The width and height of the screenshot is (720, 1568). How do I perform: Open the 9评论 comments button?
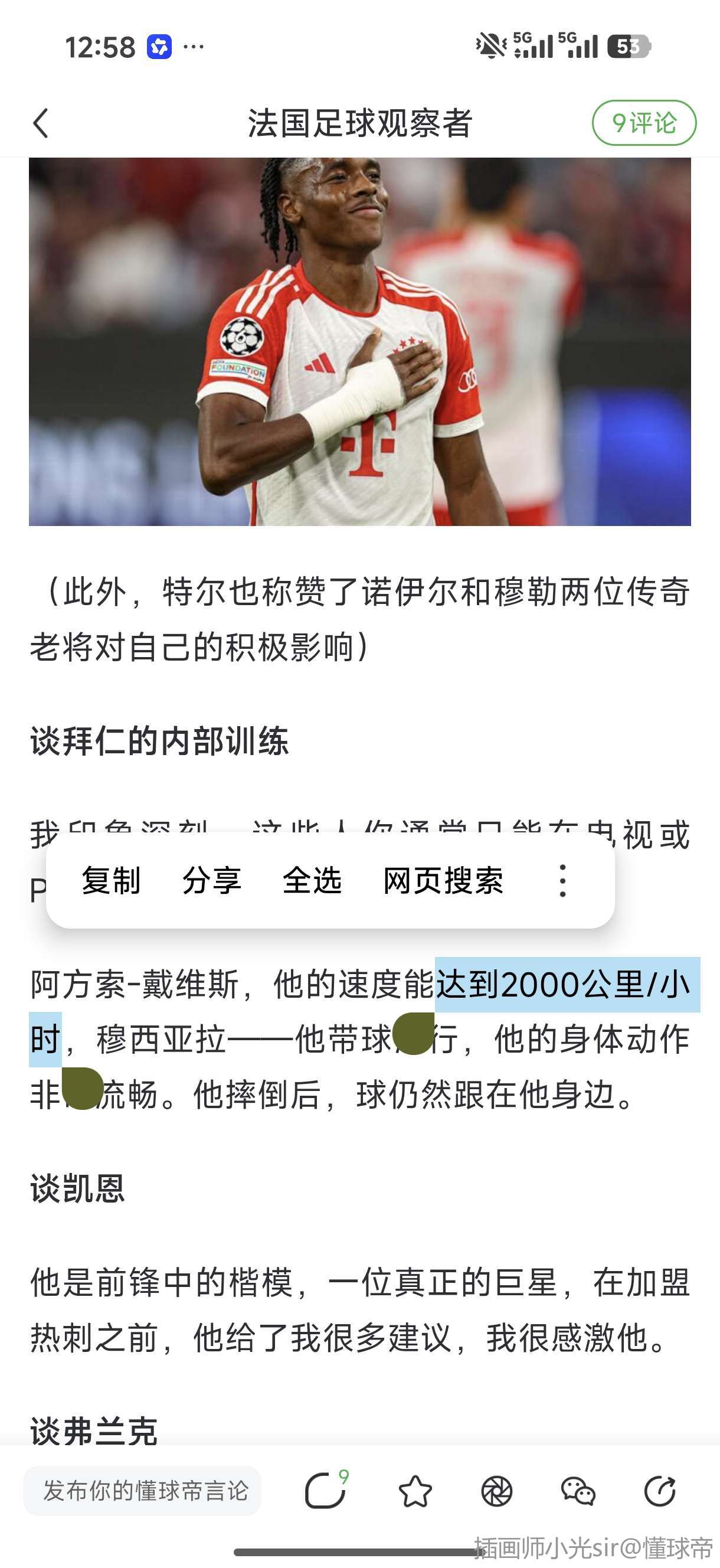point(643,123)
